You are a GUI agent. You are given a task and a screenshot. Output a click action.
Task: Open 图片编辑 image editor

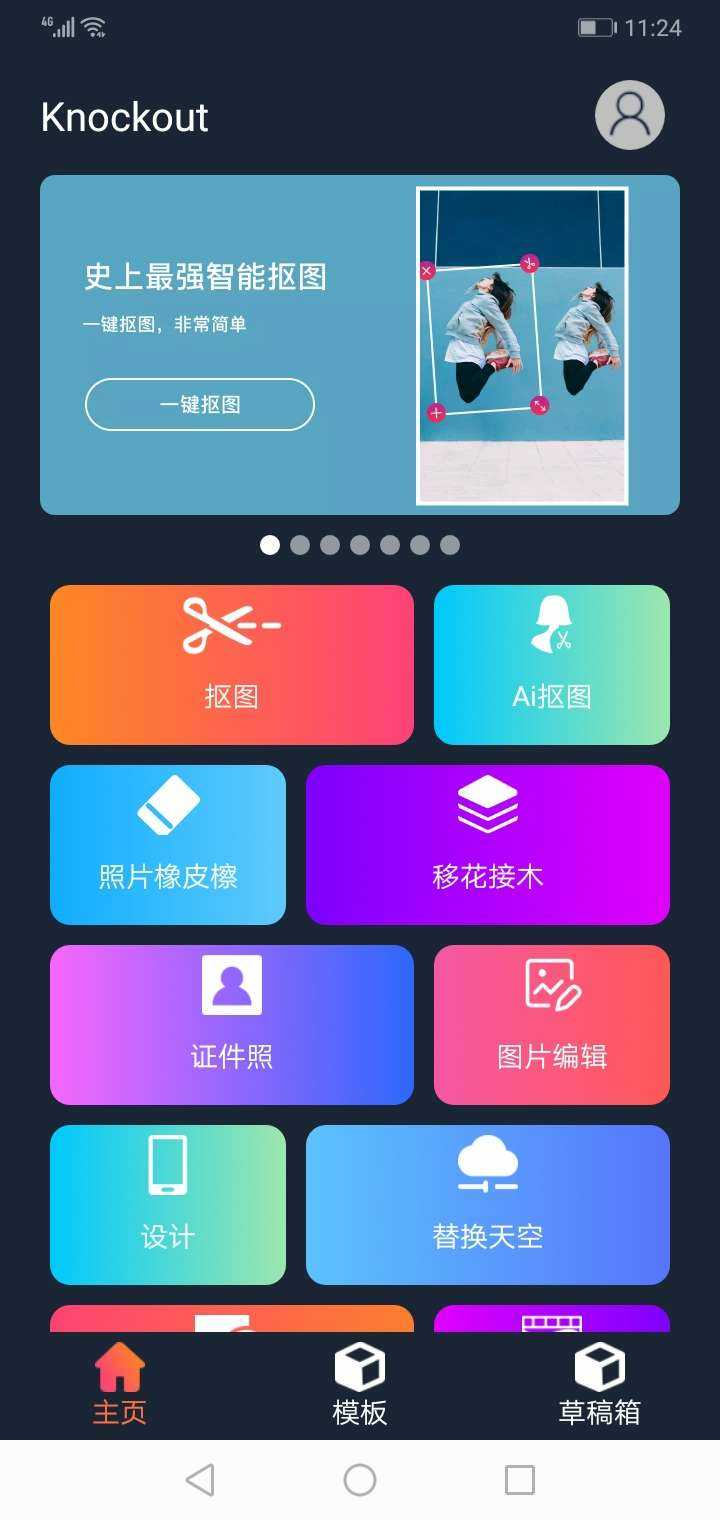pos(551,1025)
